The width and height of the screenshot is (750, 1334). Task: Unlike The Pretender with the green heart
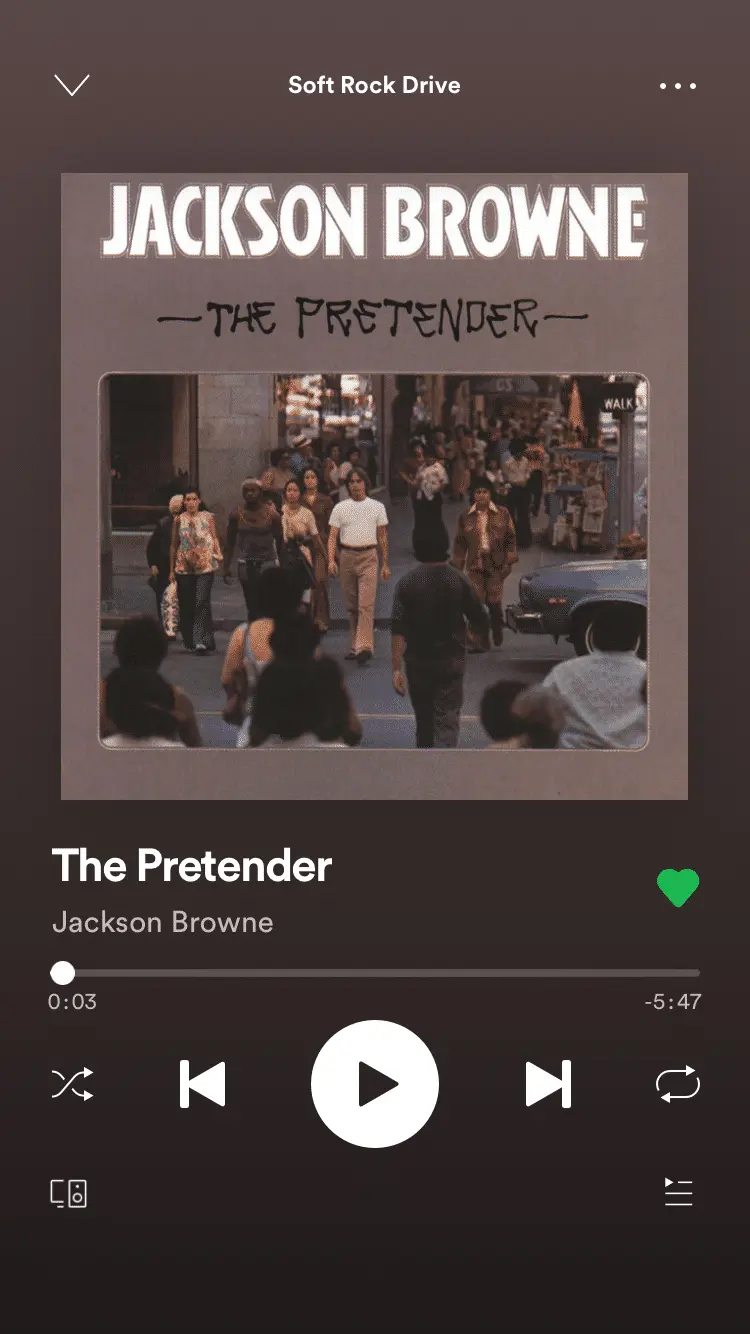point(678,888)
